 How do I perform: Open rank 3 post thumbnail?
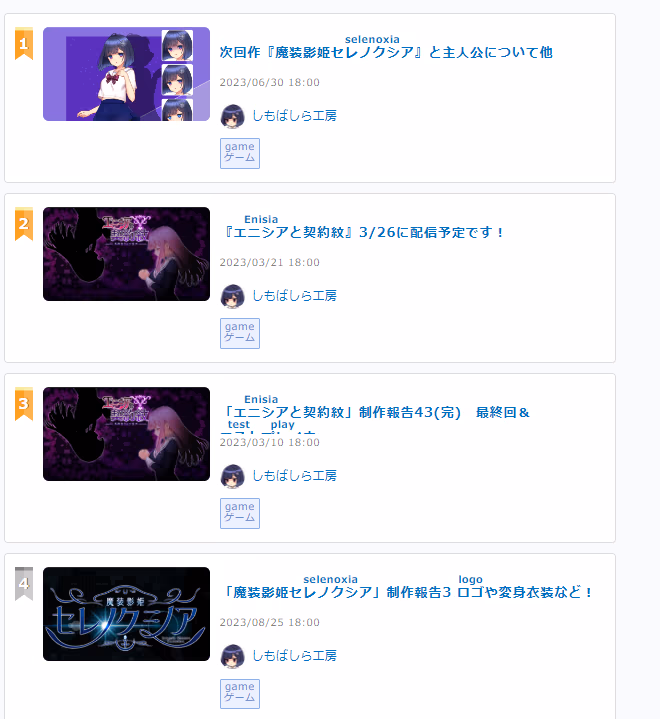pyautogui.click(x=126, y=434)
